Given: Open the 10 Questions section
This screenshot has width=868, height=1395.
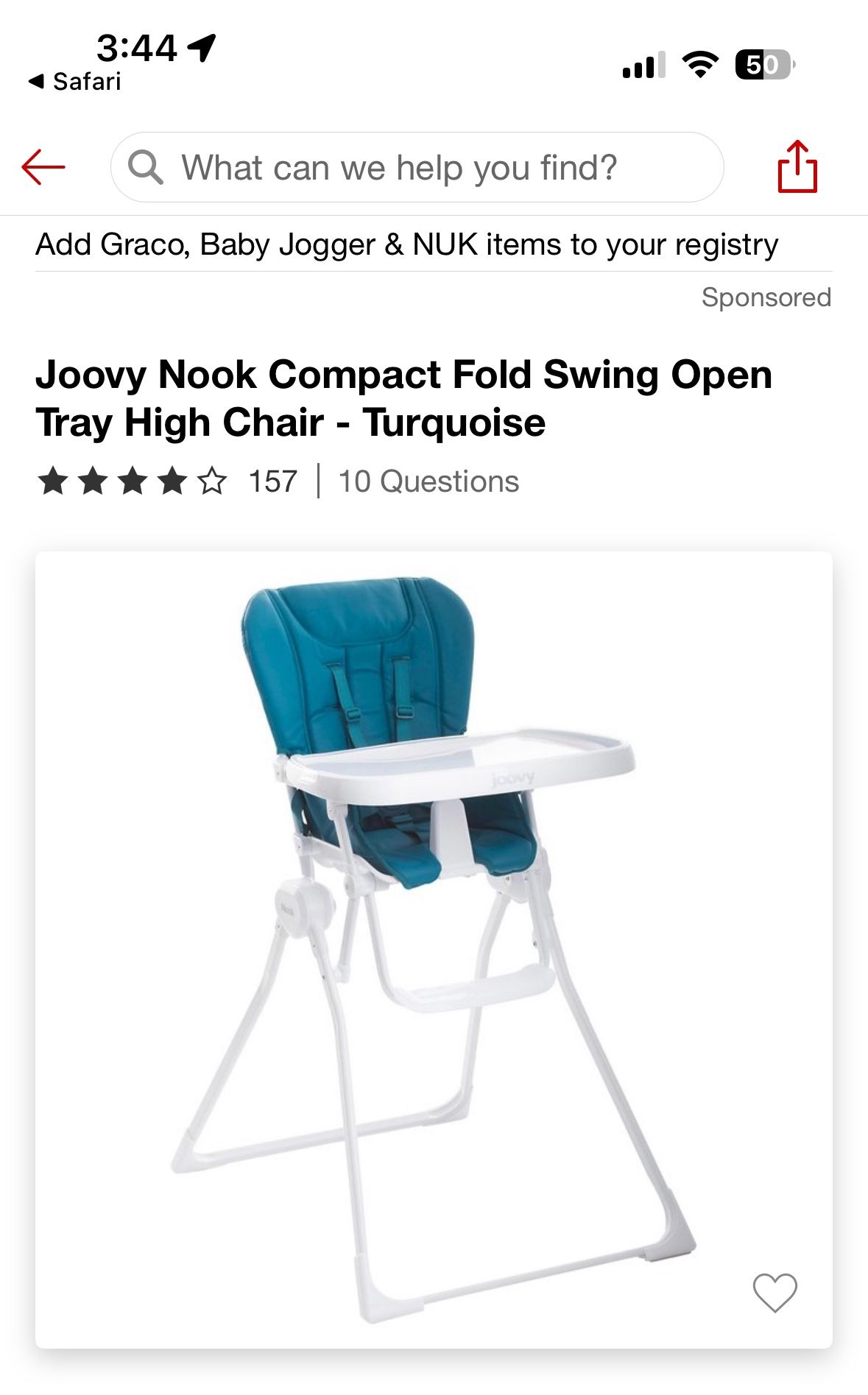Looking at the screenshot, I should (x=428, y=481).
